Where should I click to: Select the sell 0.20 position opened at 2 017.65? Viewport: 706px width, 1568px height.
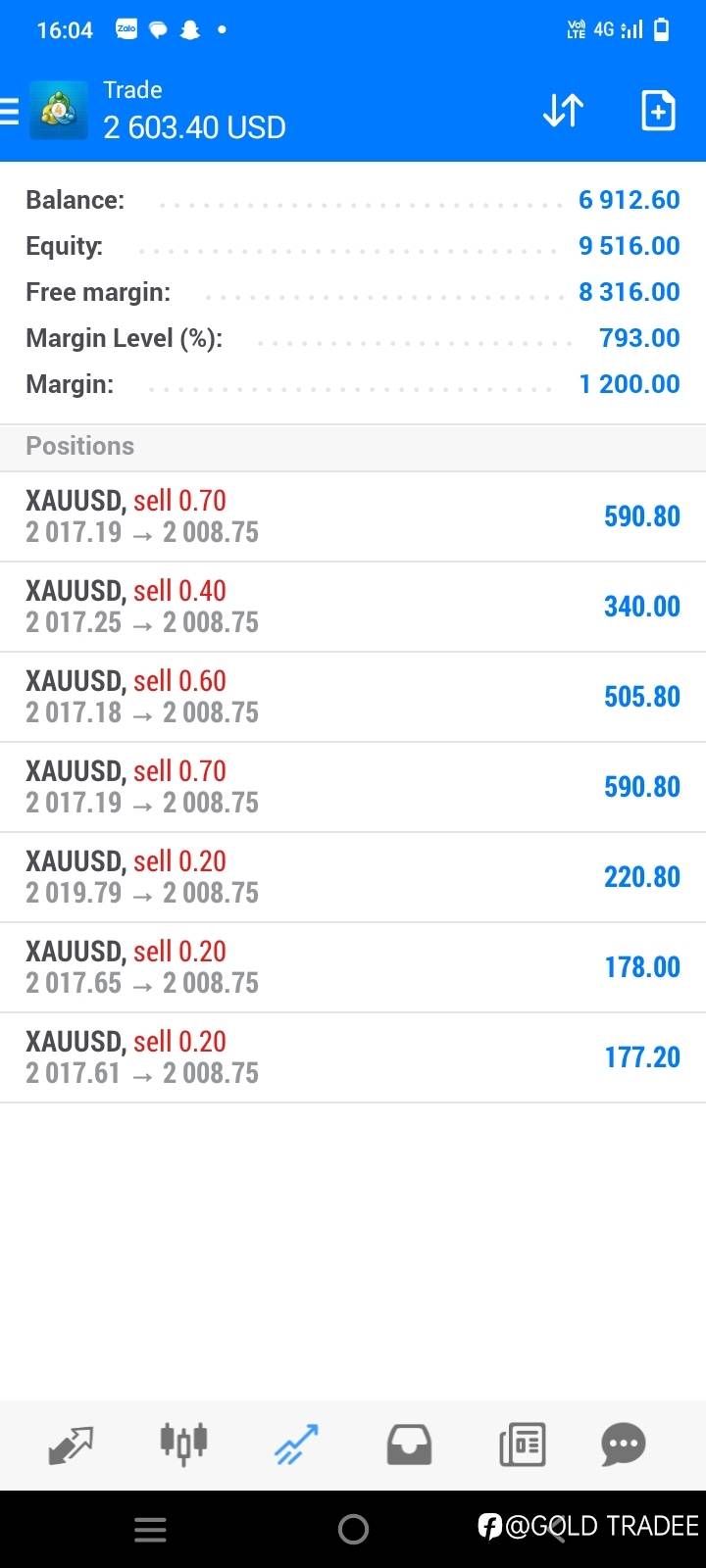pyautogui.click(x=353, y=967)
